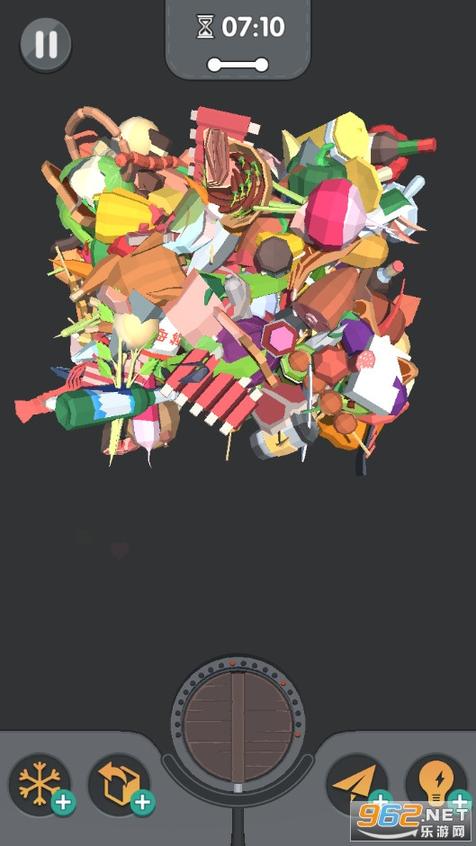Select the pink radish in the pile
The image size is (476, 846).
(x=334, y=206)
